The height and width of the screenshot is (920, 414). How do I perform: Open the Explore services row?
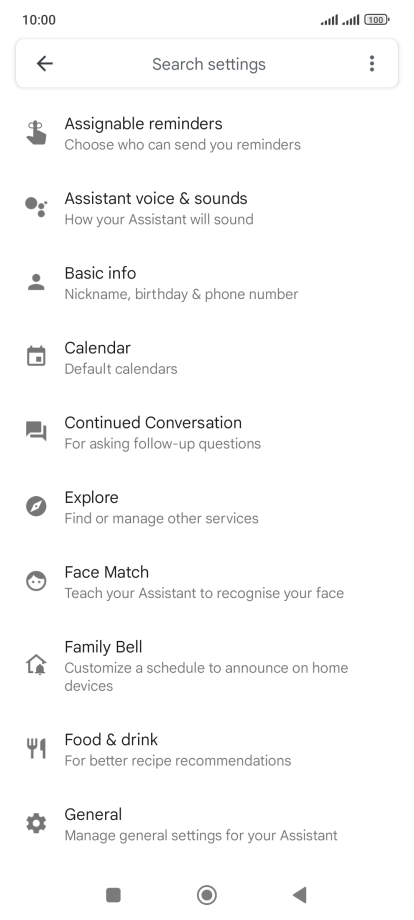pyautogui.click(x=207, y=507)
